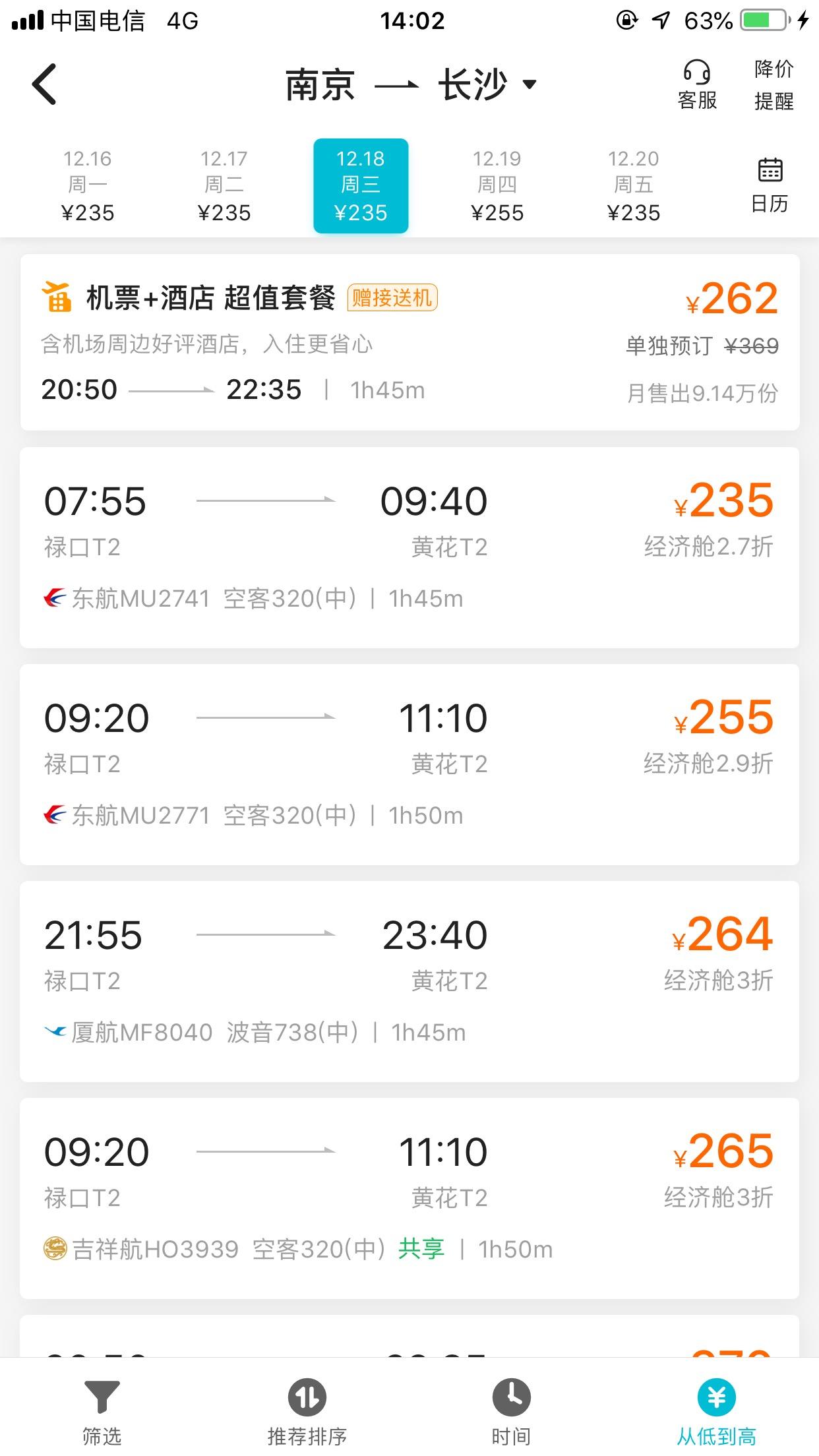
Task: Select the 12.16 周一 date tab
Action: pos(88,186)
